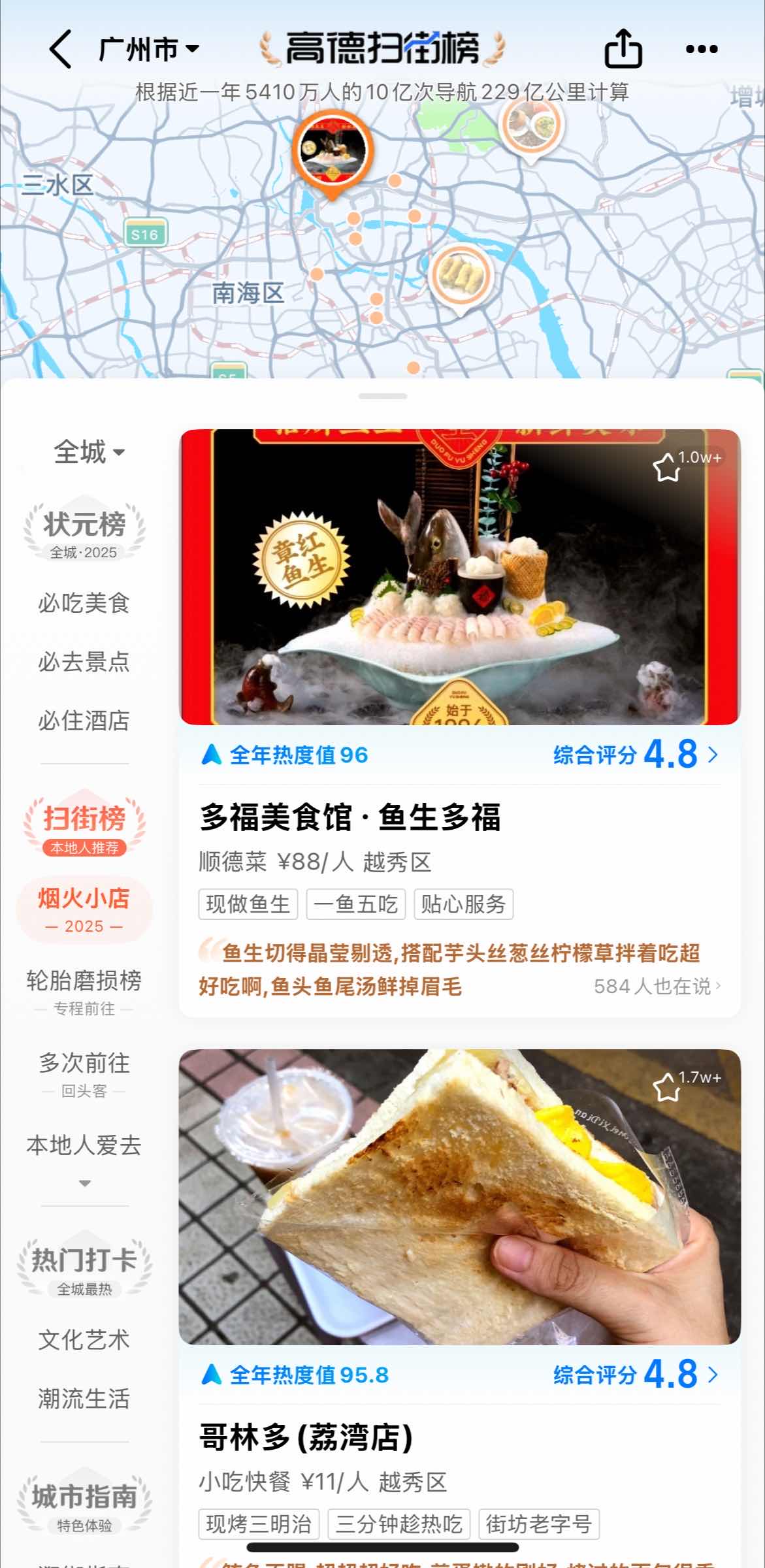Show the 多次前往 回头客 list

(84, 1073)
